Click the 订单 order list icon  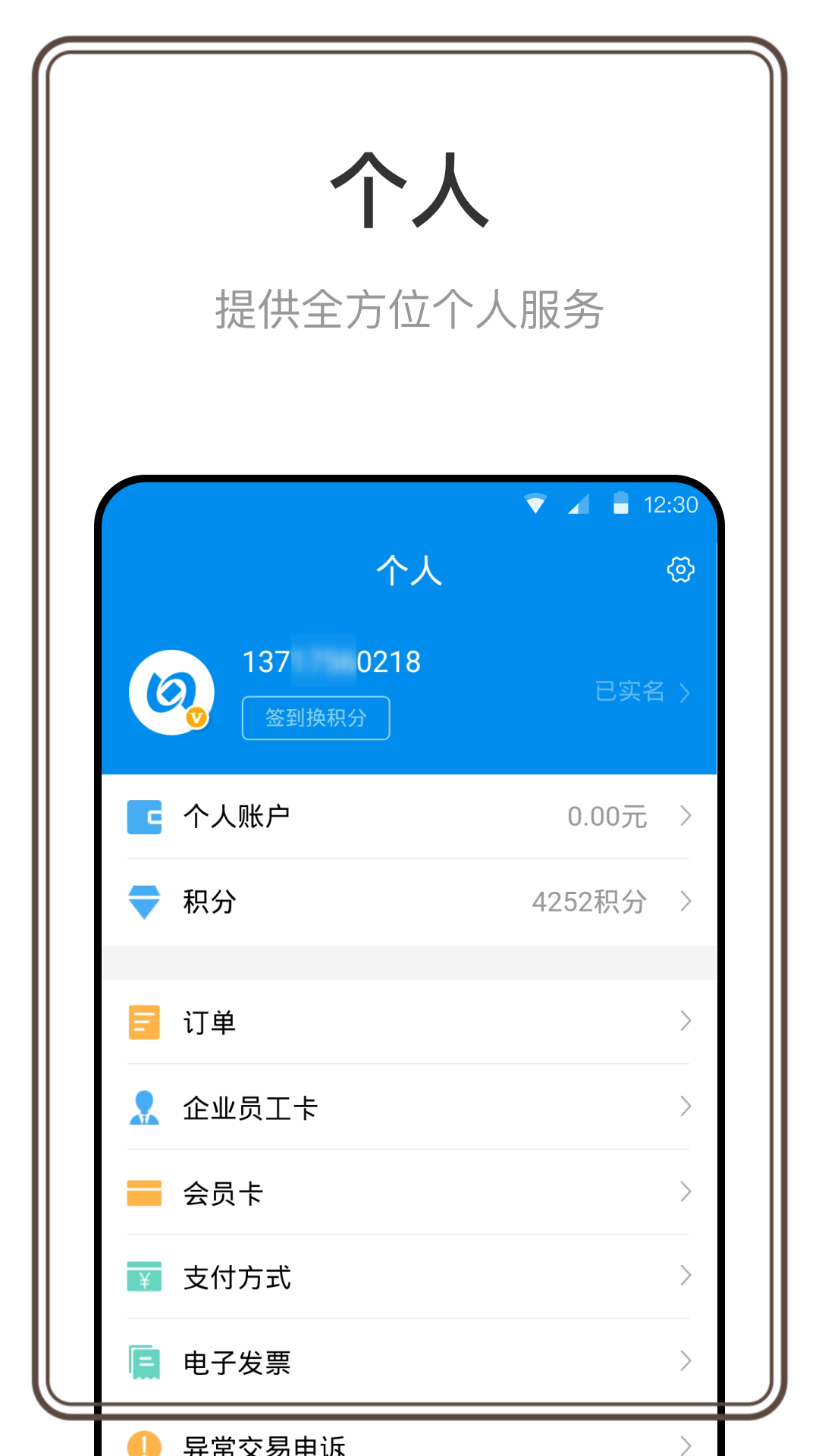(x=144, y=1021)
